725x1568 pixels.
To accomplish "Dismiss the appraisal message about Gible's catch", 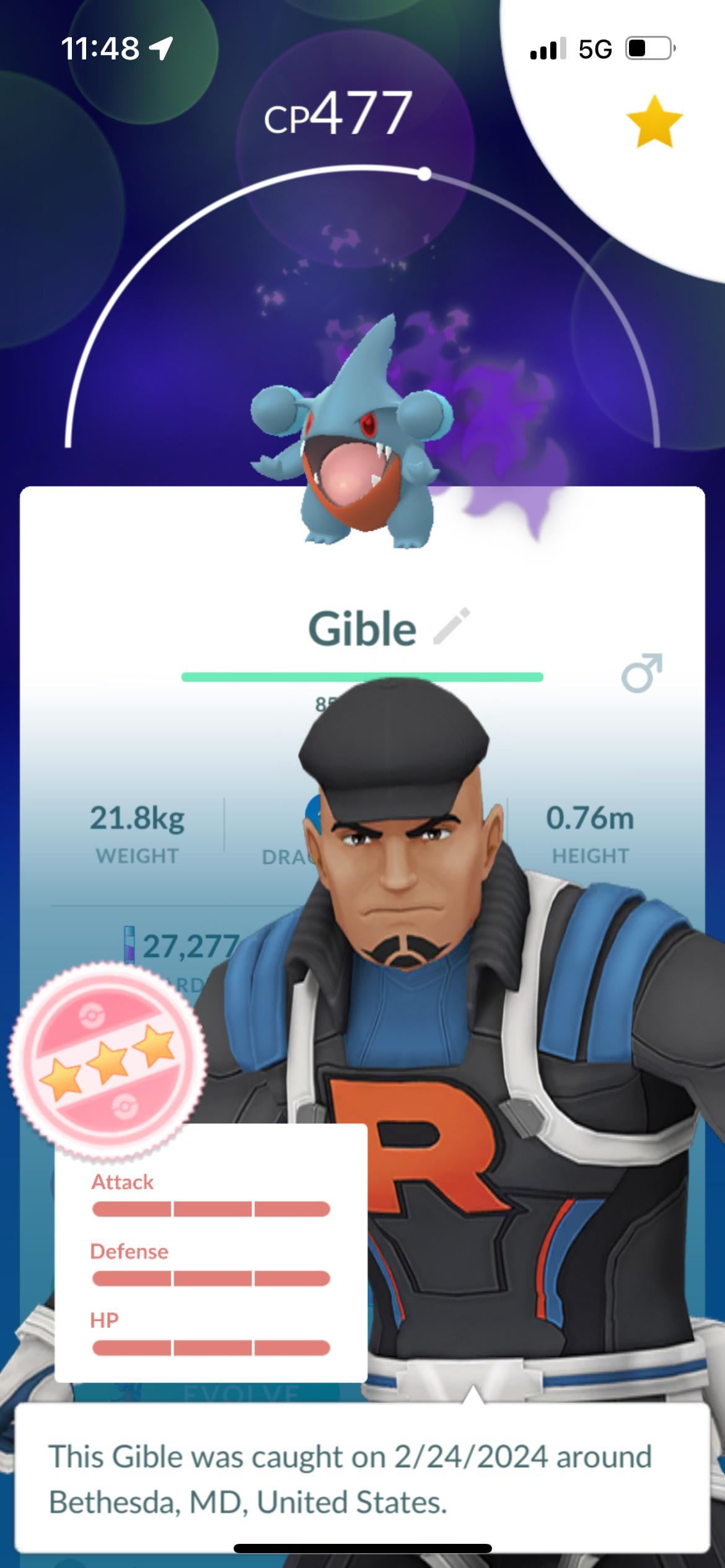I will click(x=362, y=1478).
